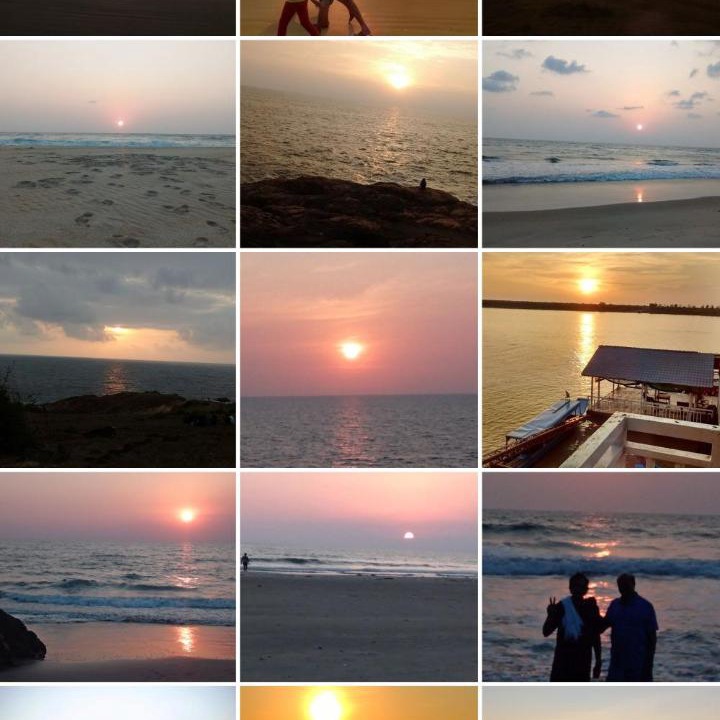This screenshot has width=720, height=720.
Task: View the golden sunset over dark rocks photo
Action: (x=359, y=144)
